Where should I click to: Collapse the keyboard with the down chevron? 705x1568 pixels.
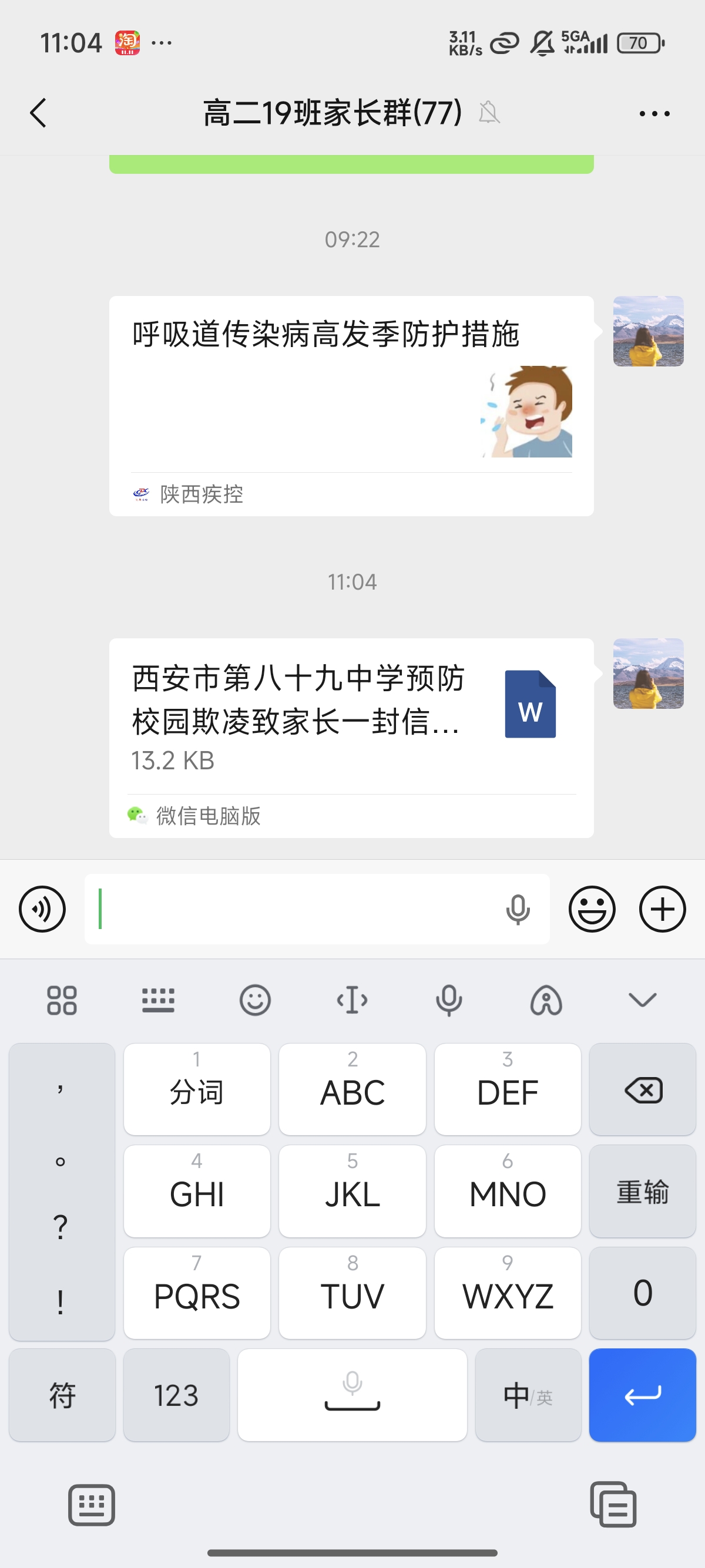642,1000
